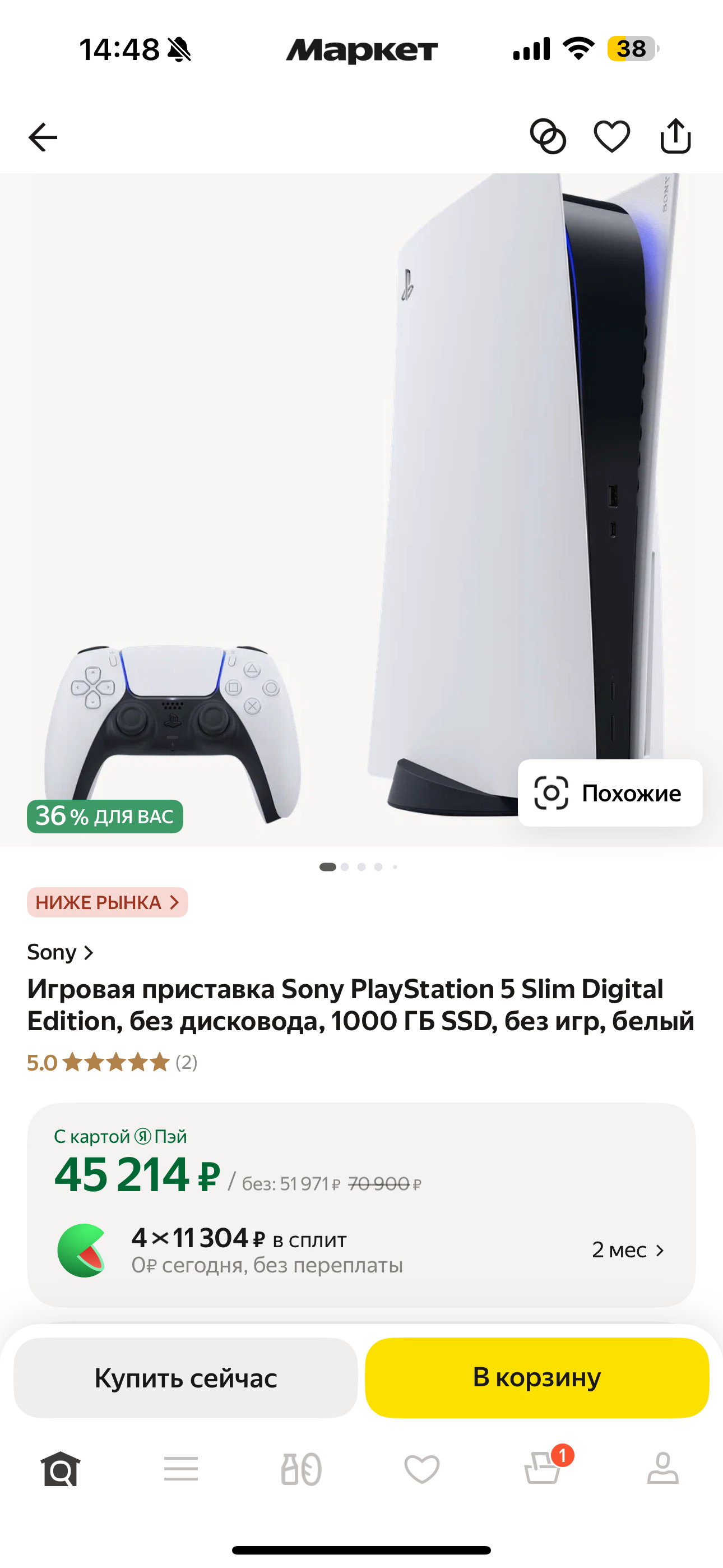Screen dimensions: 723x1568
Task: Open the favorites tab in bottom bar
Action: [x=421, y=1469]
